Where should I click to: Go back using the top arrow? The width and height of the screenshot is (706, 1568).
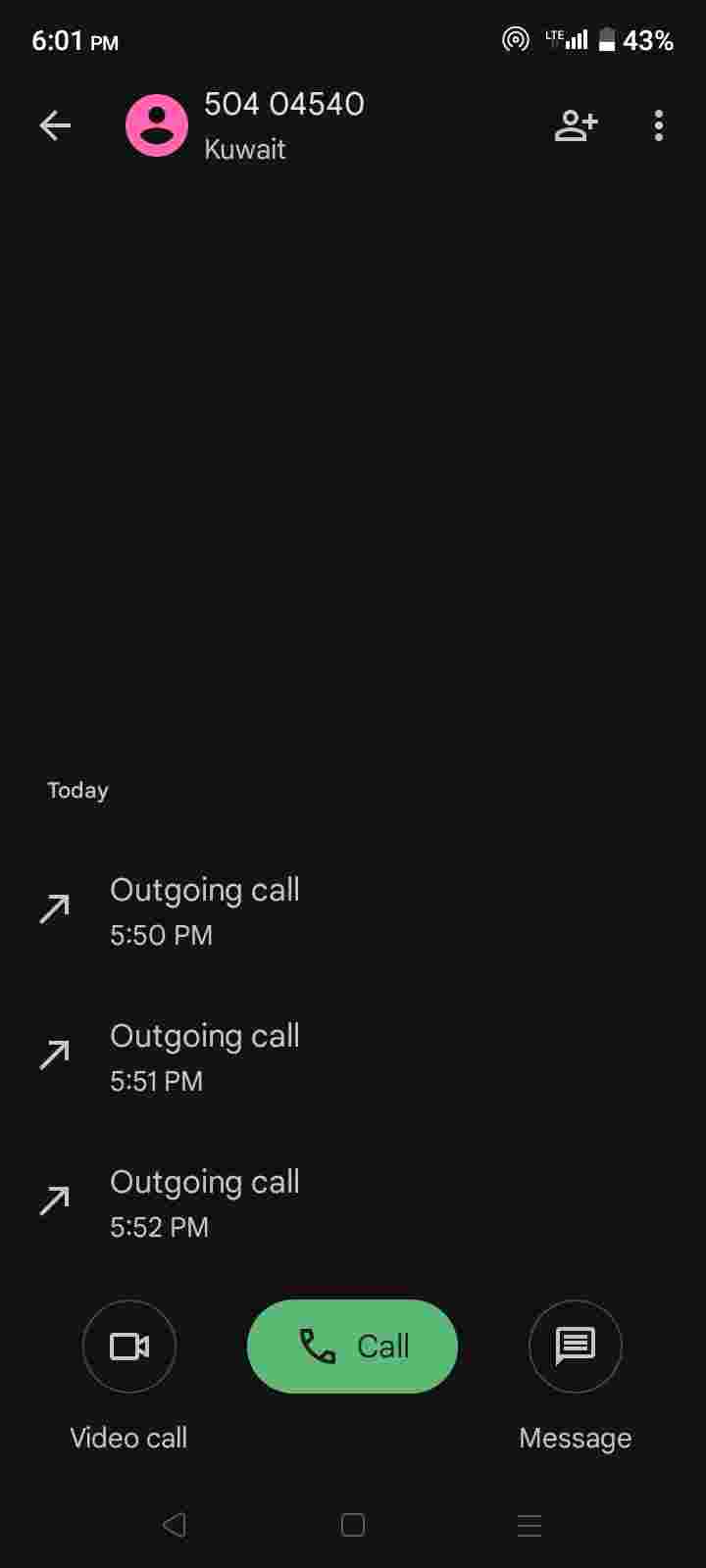click(55, 125)
